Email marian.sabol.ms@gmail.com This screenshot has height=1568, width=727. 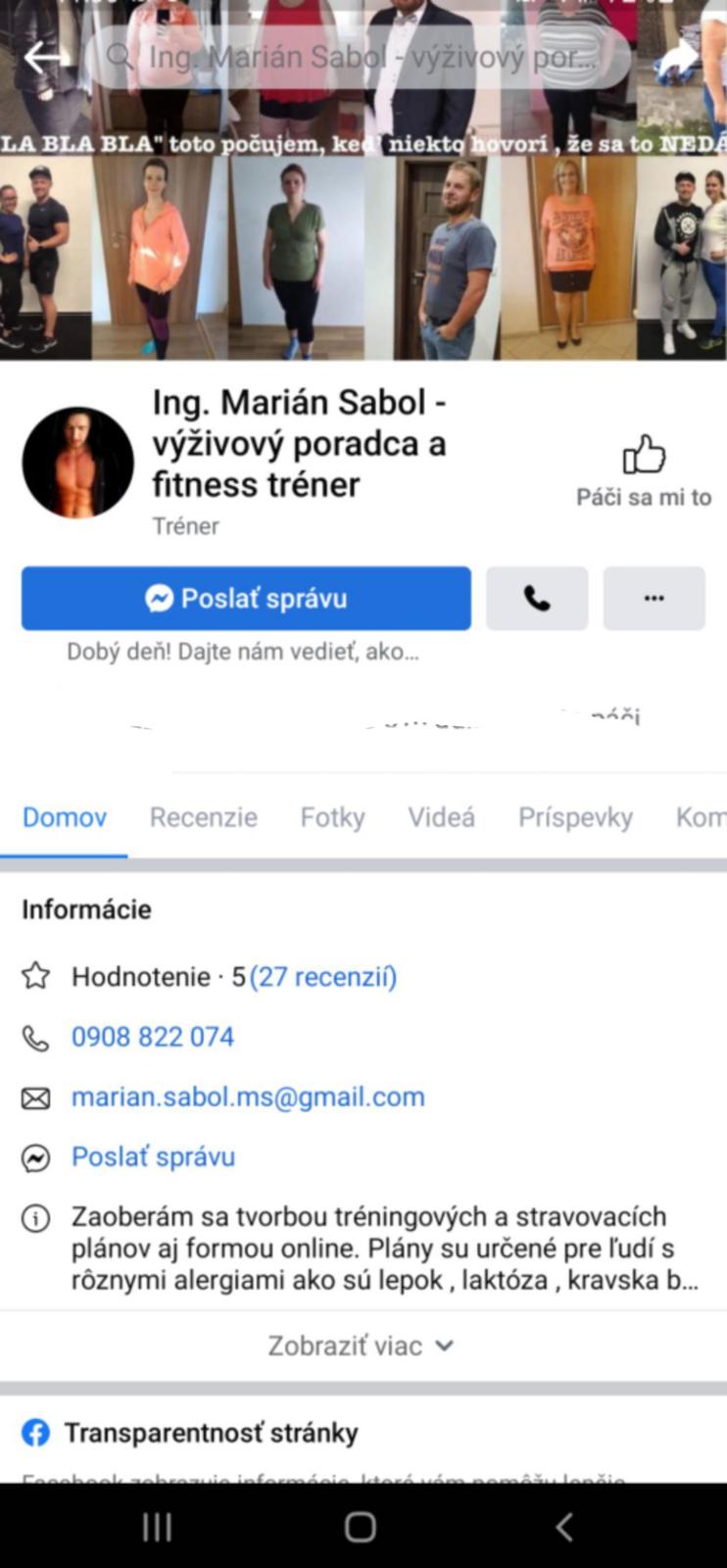pyautogui.click(x=248, y=1097)
